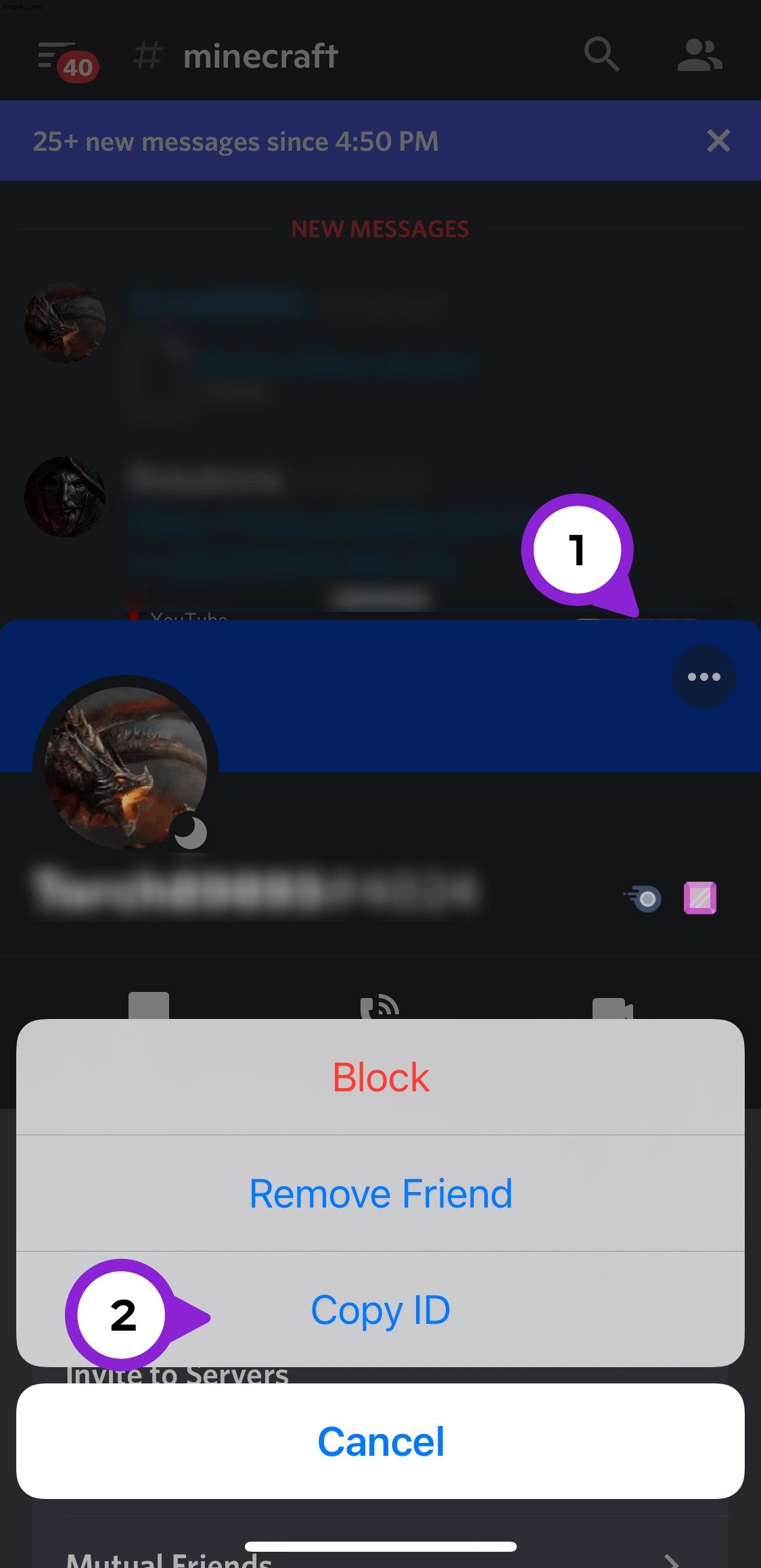Cancel the action sheet
The height and width of the screenshot is (1568, 761).
(380, 1441)
